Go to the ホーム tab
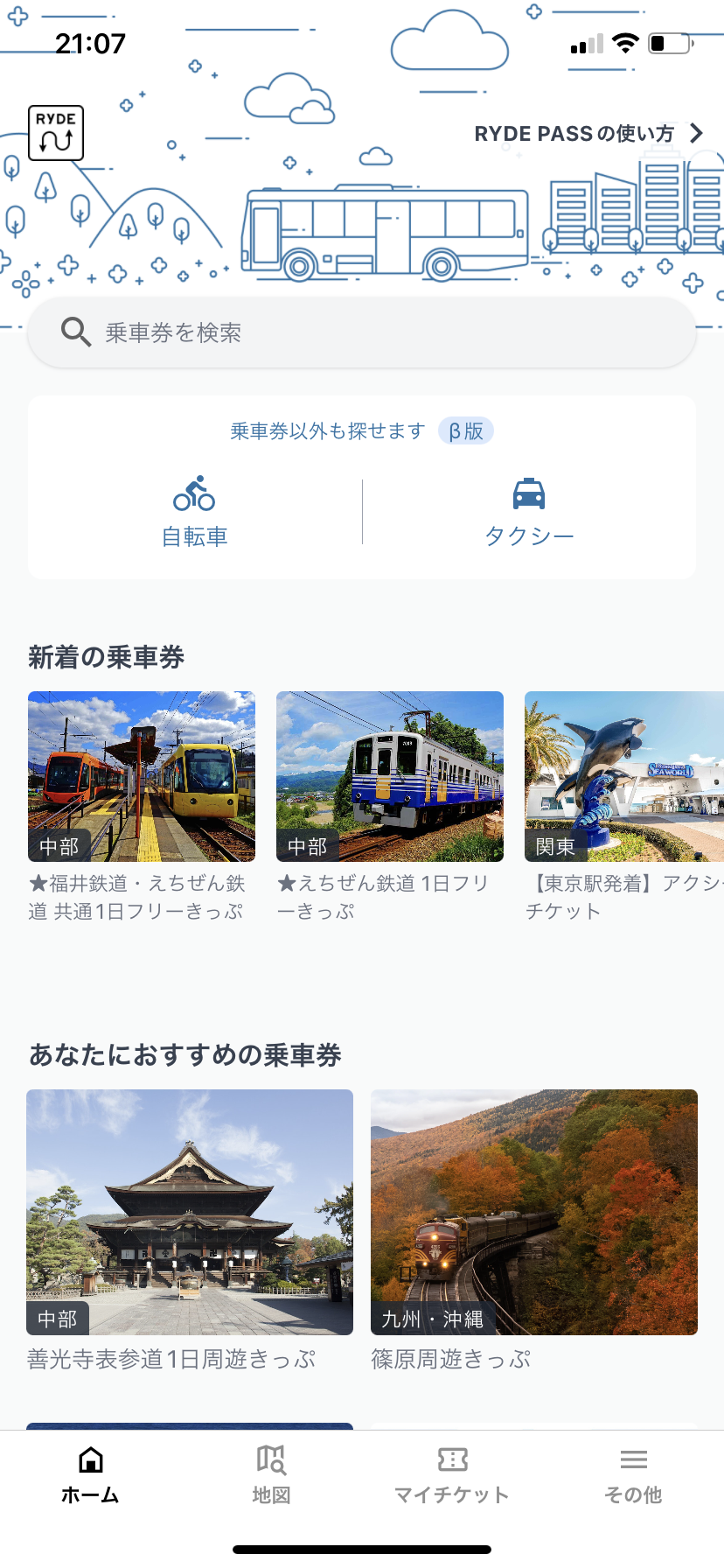 (x=90, y=1475)
